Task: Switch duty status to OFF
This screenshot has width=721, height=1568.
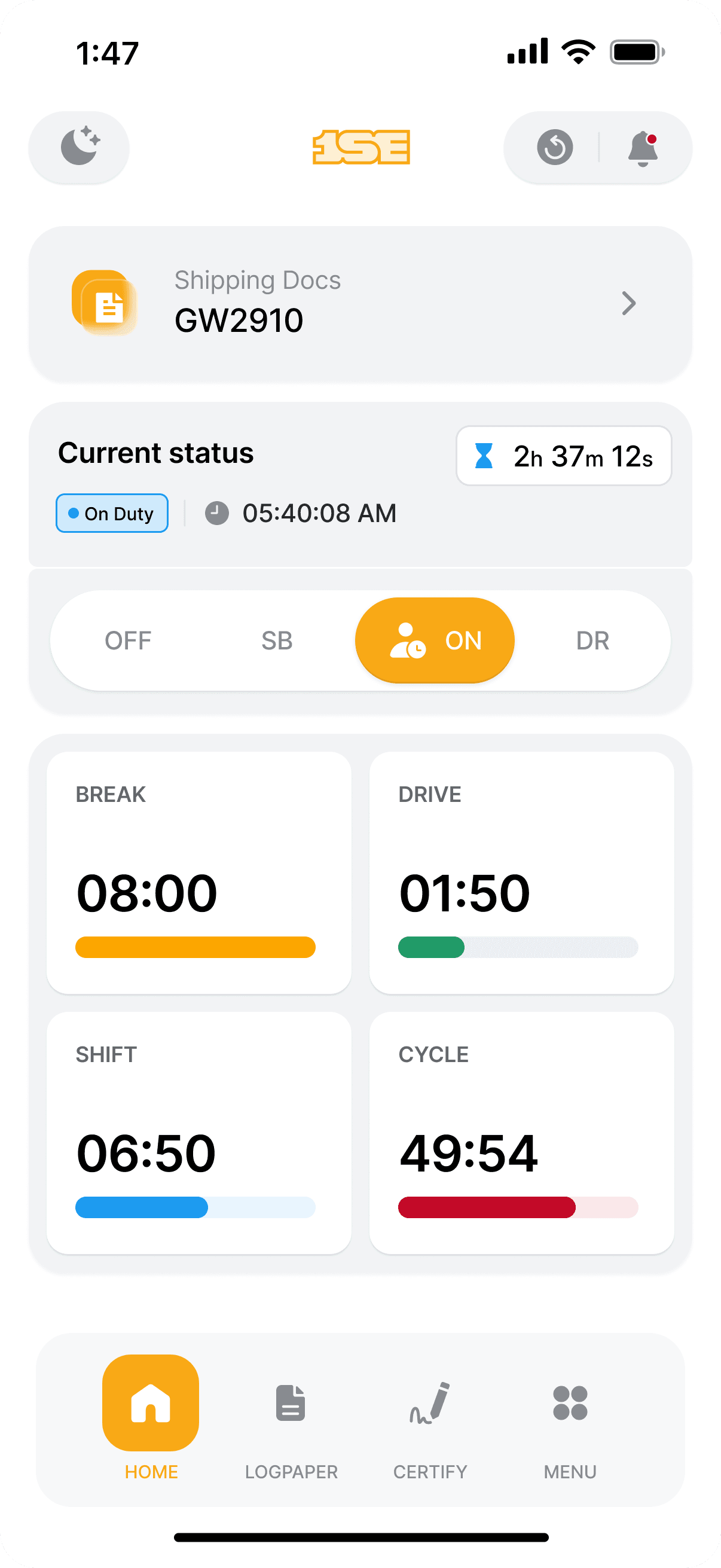Action: [x=128, y=640]
